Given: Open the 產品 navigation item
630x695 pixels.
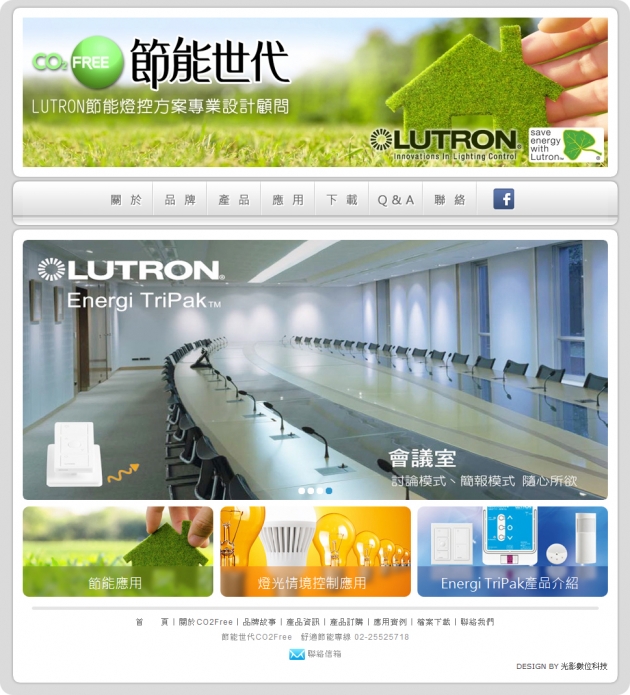Looking at the screenshot, I should coord(234,200).
